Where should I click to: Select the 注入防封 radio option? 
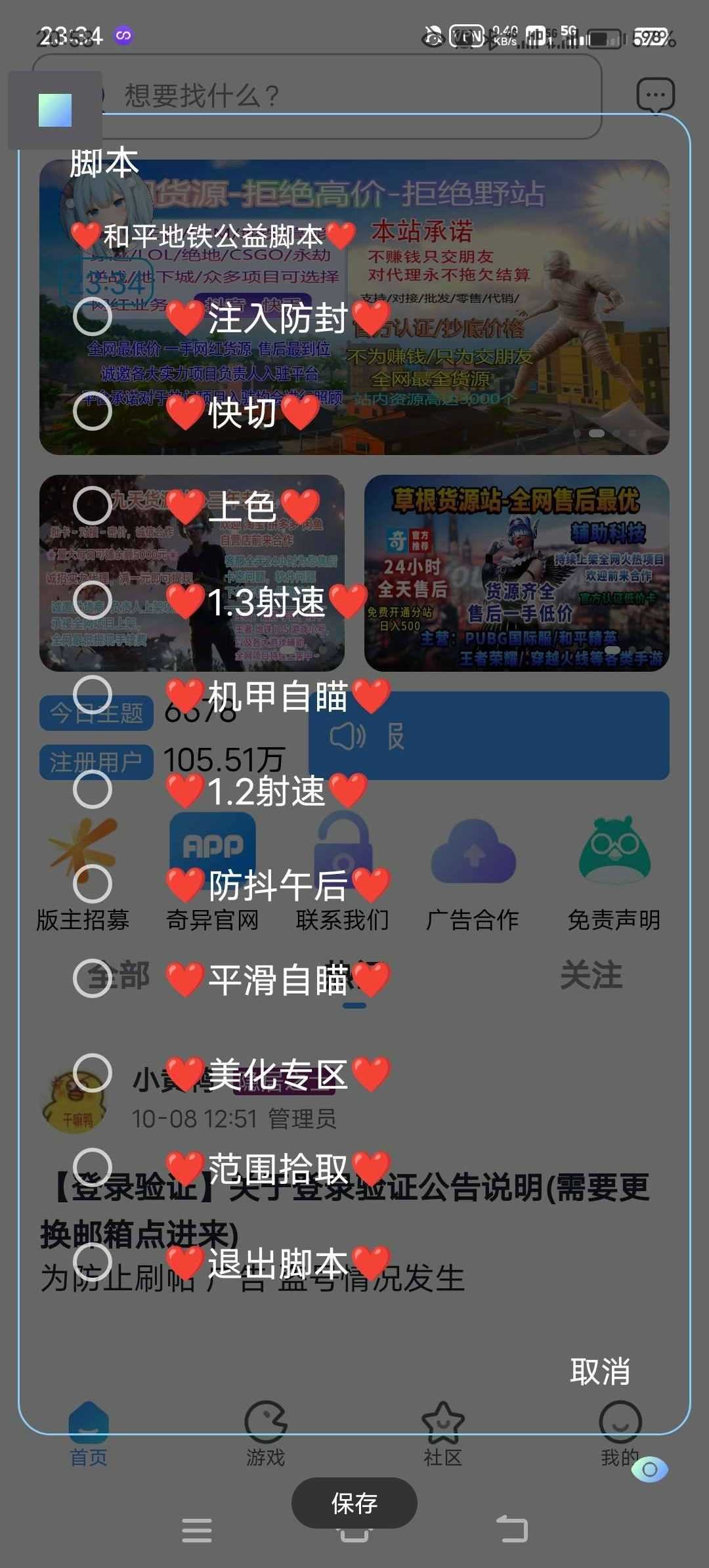(x=93, y=317)
